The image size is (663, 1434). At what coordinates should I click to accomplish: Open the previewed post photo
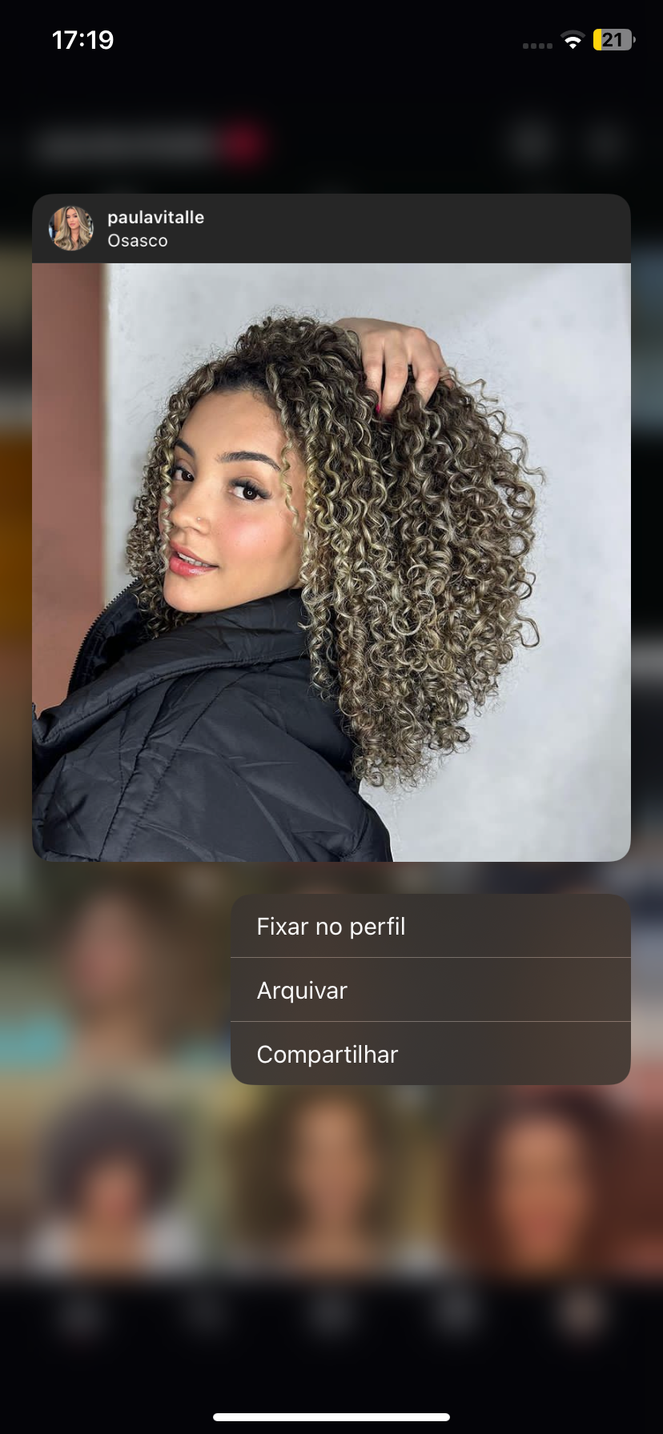pos(331,561)
